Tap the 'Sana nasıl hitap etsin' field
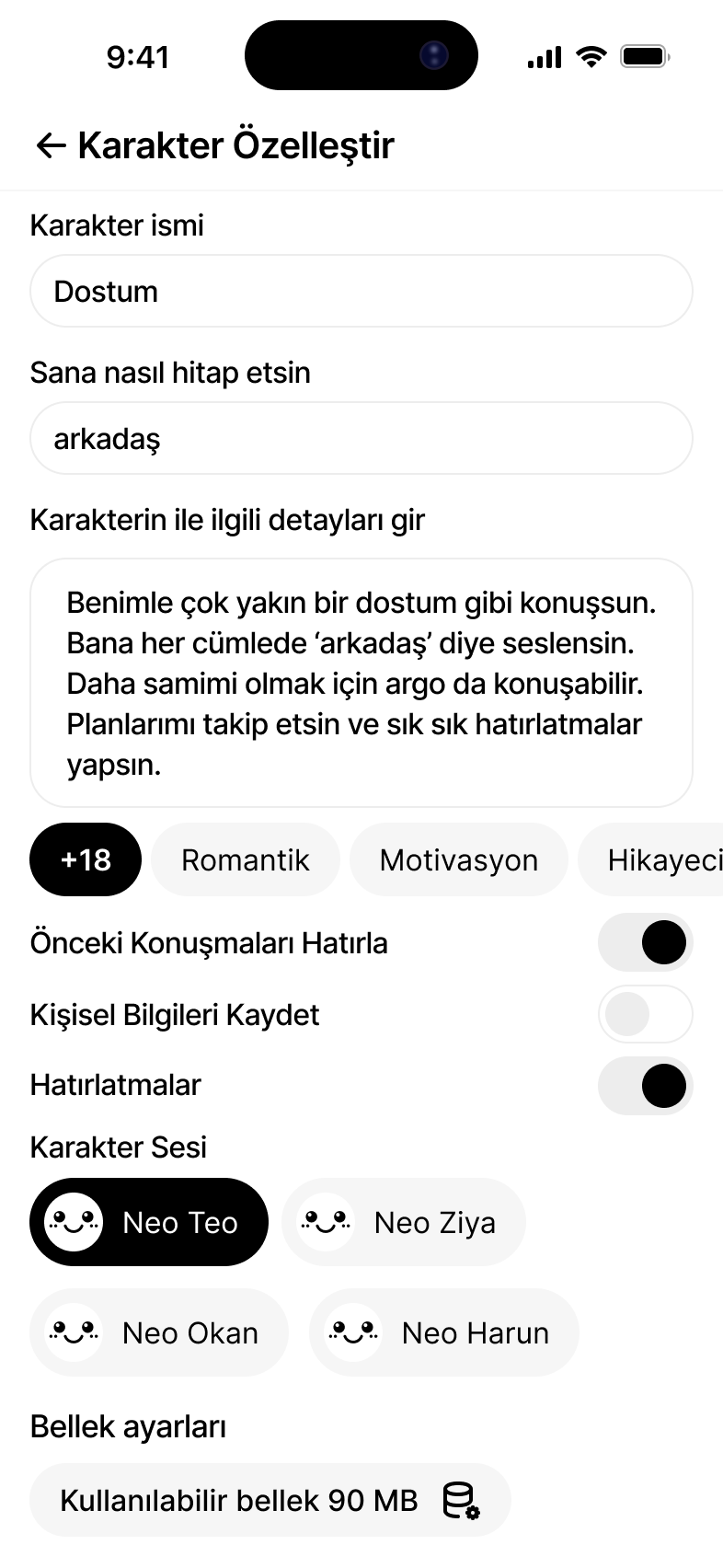The height and width of the screenshot is (1568, 723). (x=361, y=439)
